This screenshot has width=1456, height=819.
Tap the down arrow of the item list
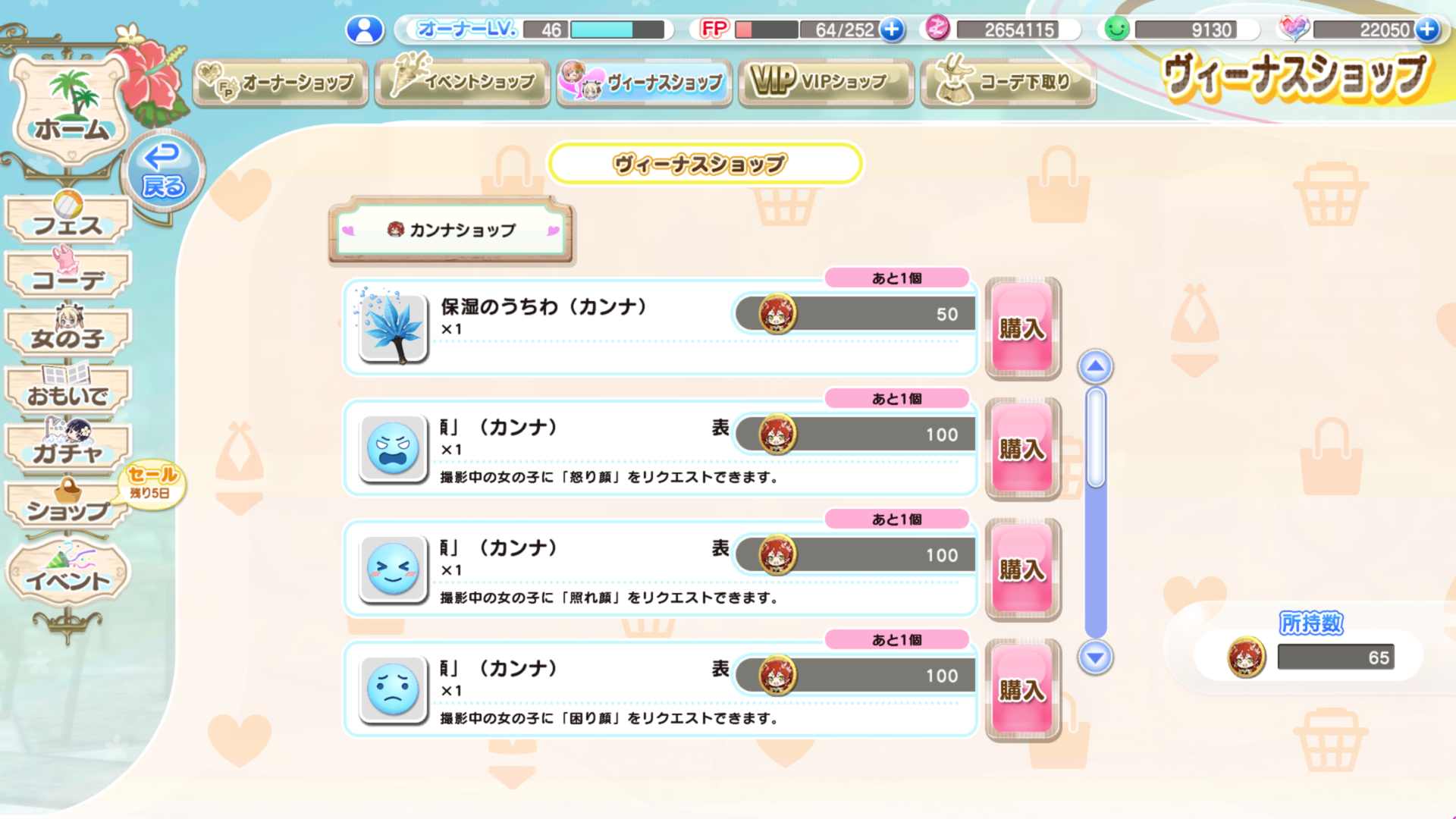coord(1095,657)
